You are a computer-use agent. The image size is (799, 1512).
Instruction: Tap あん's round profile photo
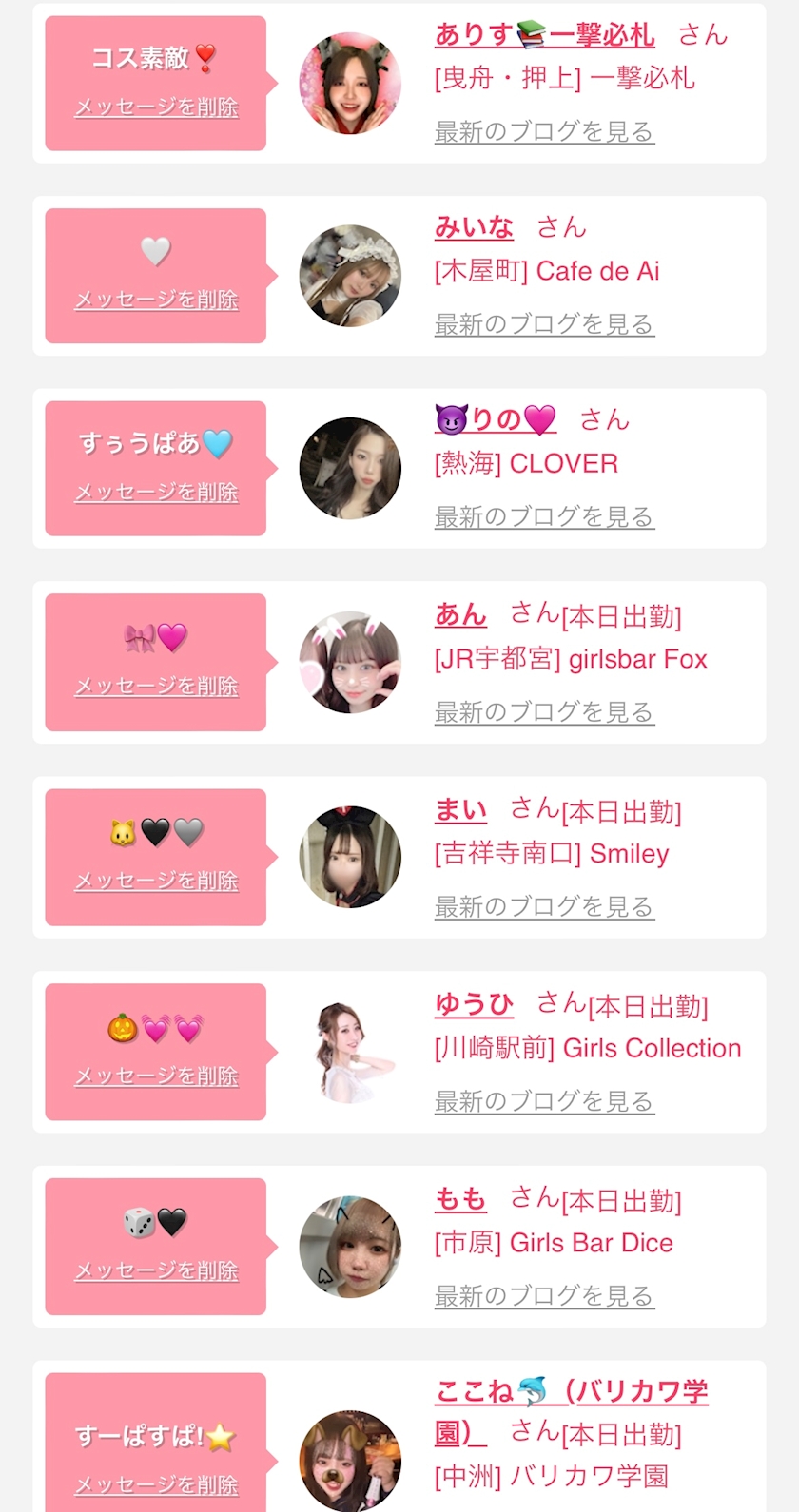tap(350, 662)
